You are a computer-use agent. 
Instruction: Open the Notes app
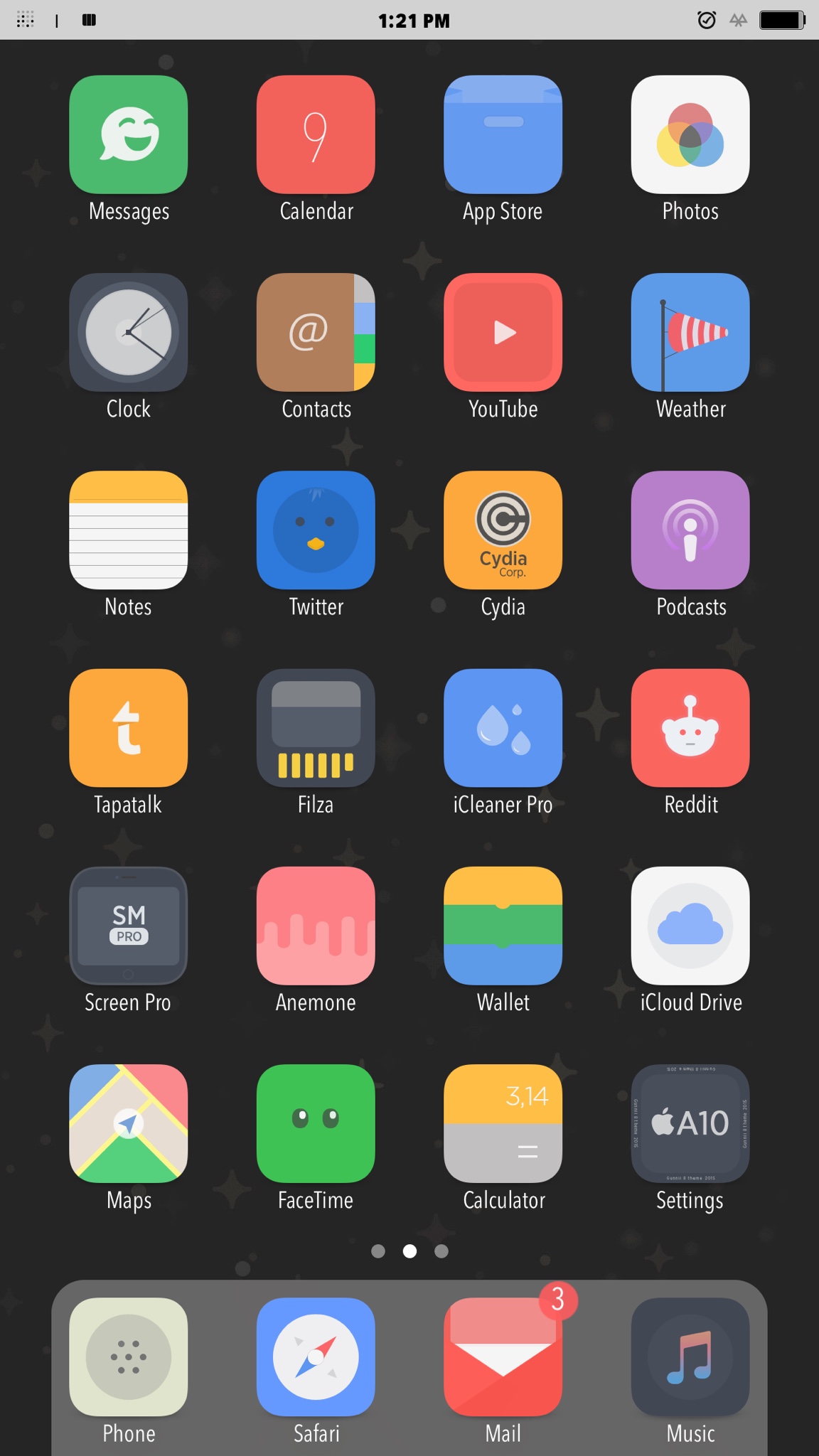point(129,530)
